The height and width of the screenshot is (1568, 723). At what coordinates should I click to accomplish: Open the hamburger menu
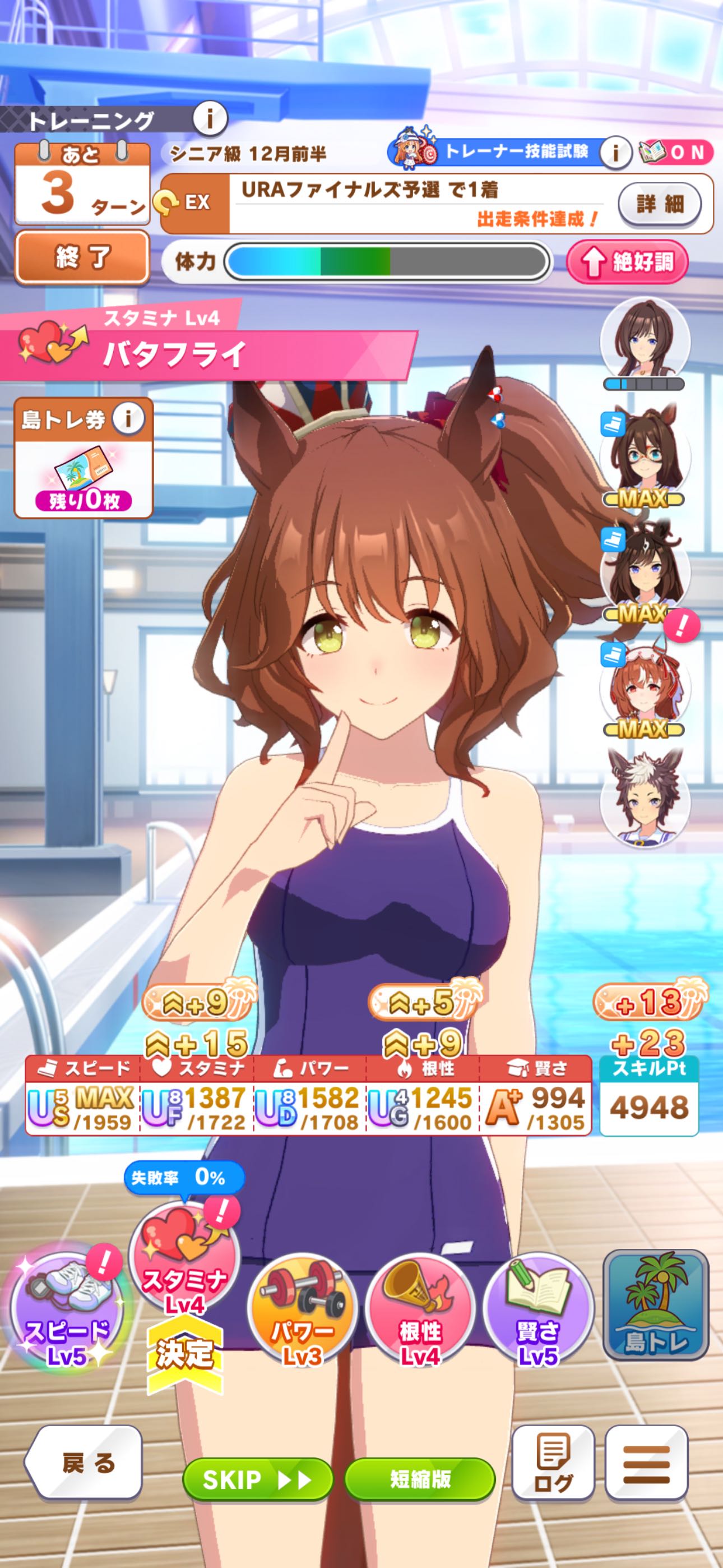pyautogui.click(x=646, y=1463)
